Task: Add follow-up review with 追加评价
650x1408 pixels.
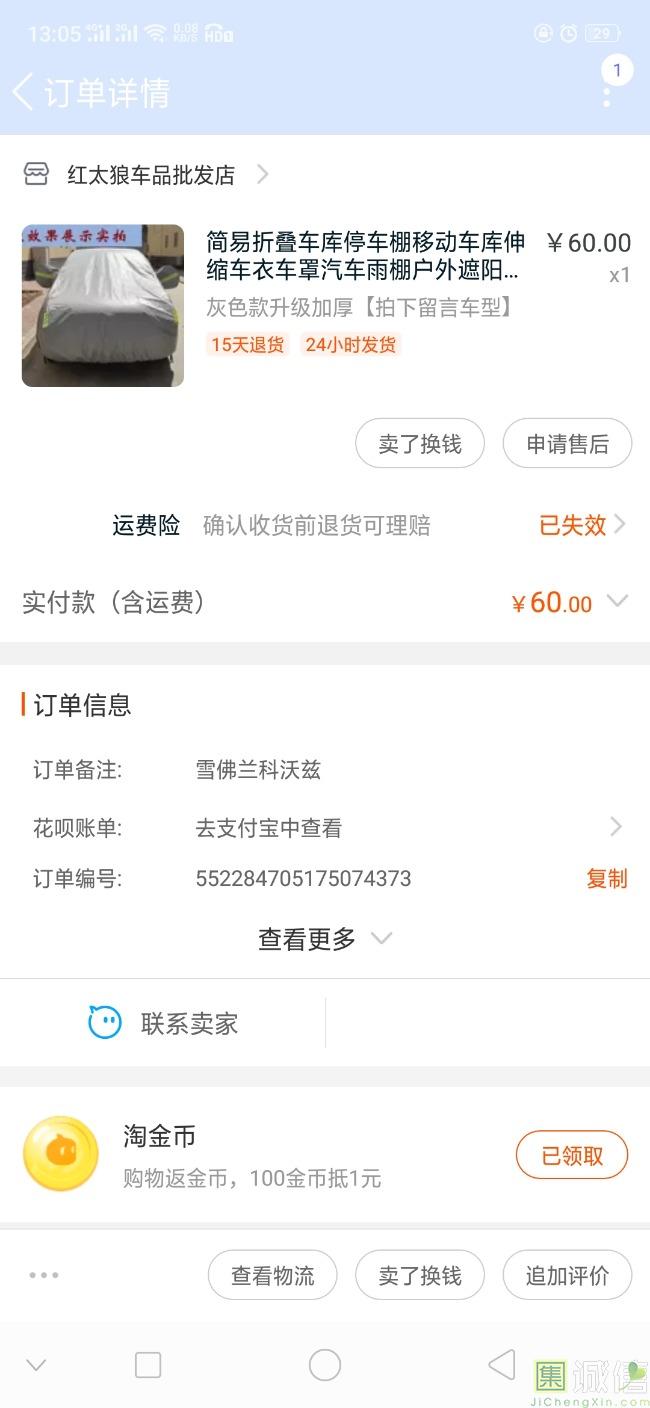Action: [x=567, y=1275]
